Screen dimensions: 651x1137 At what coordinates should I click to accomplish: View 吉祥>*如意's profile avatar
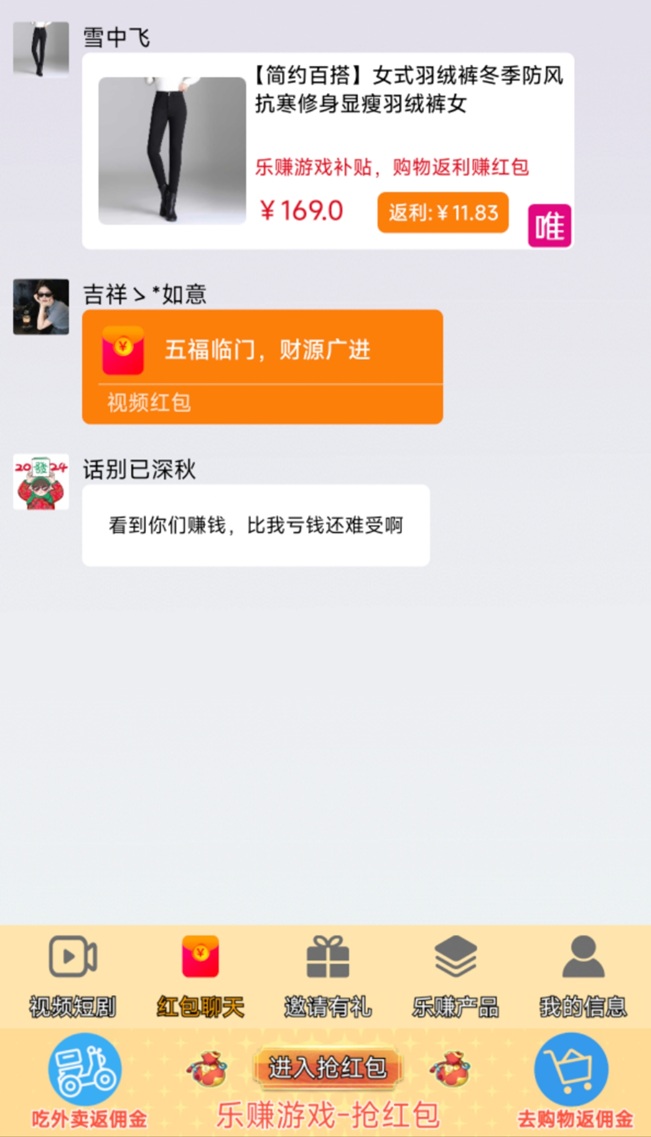(x=41, y=306)
